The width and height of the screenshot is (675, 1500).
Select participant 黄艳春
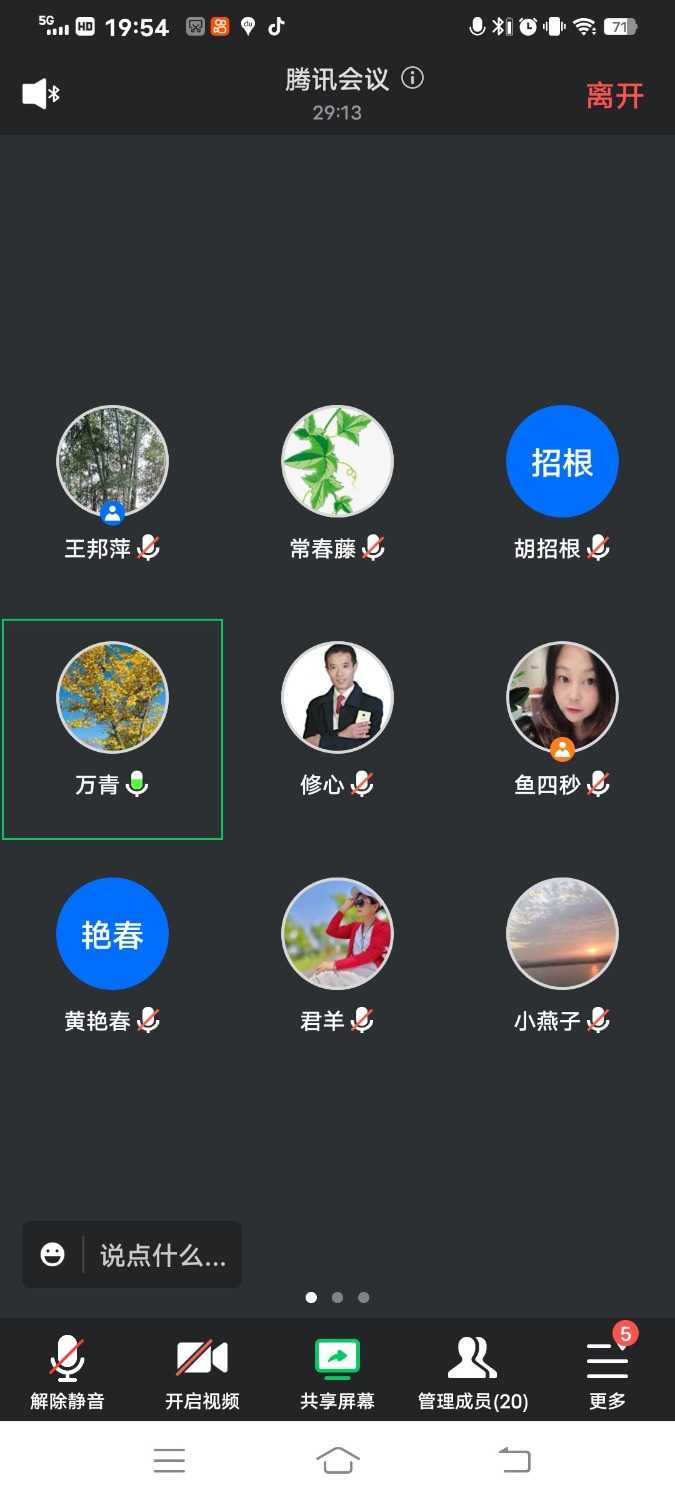point(112,934)
